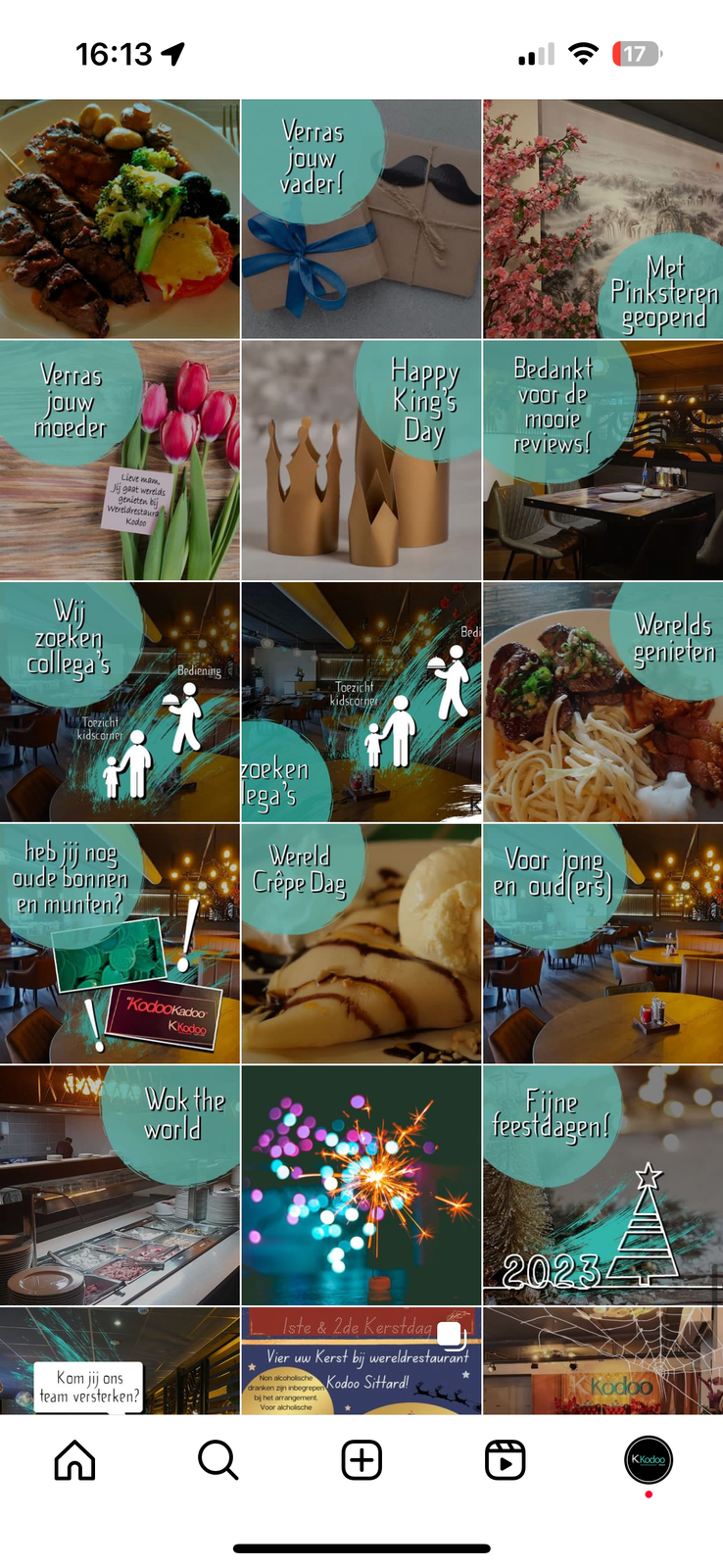Open the 'Happy King's Day' post

pyautogui.click(x=361, y=461)
